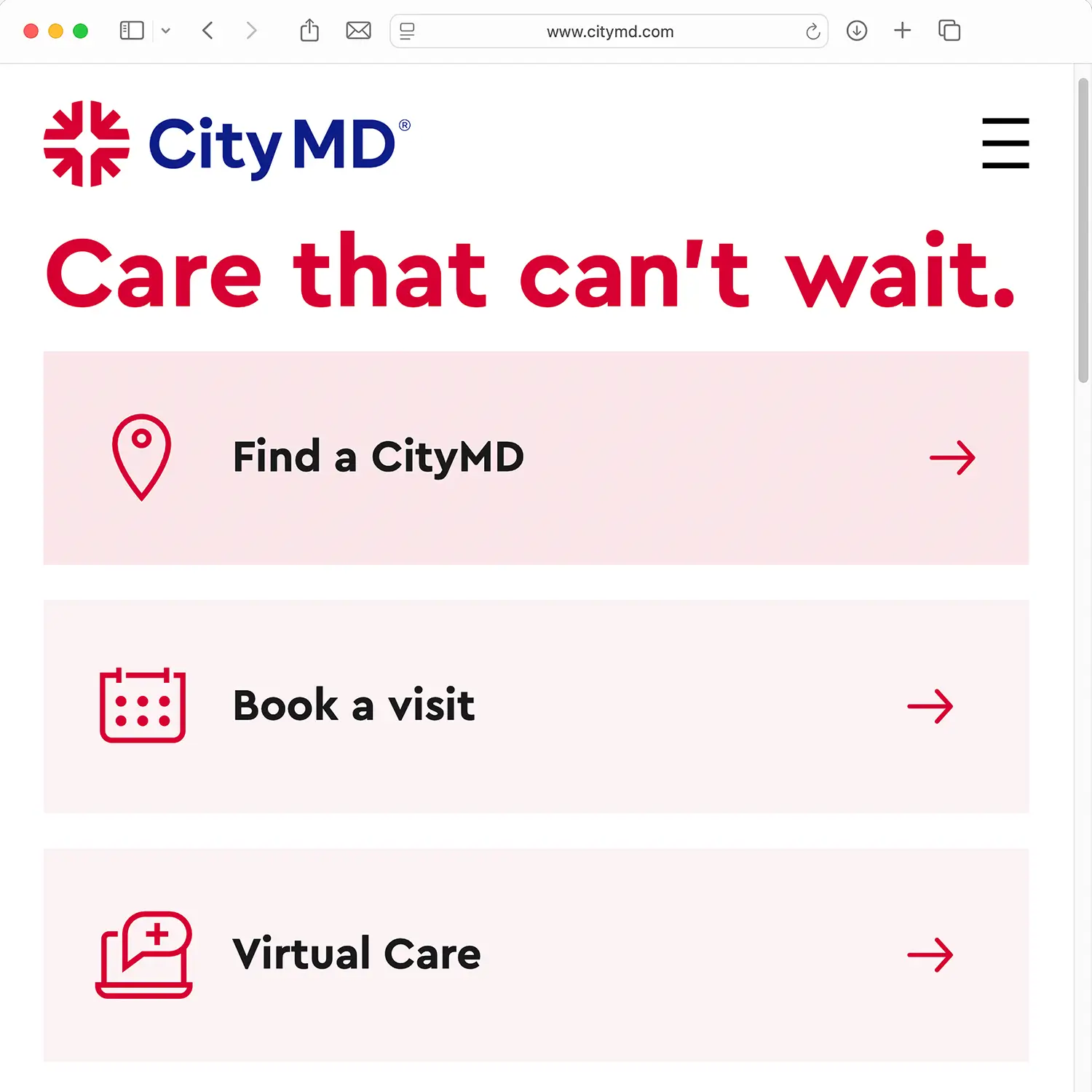Screen dimensions: 1092x1092
Task: Open a new browser tab
Action: (902, 31)
